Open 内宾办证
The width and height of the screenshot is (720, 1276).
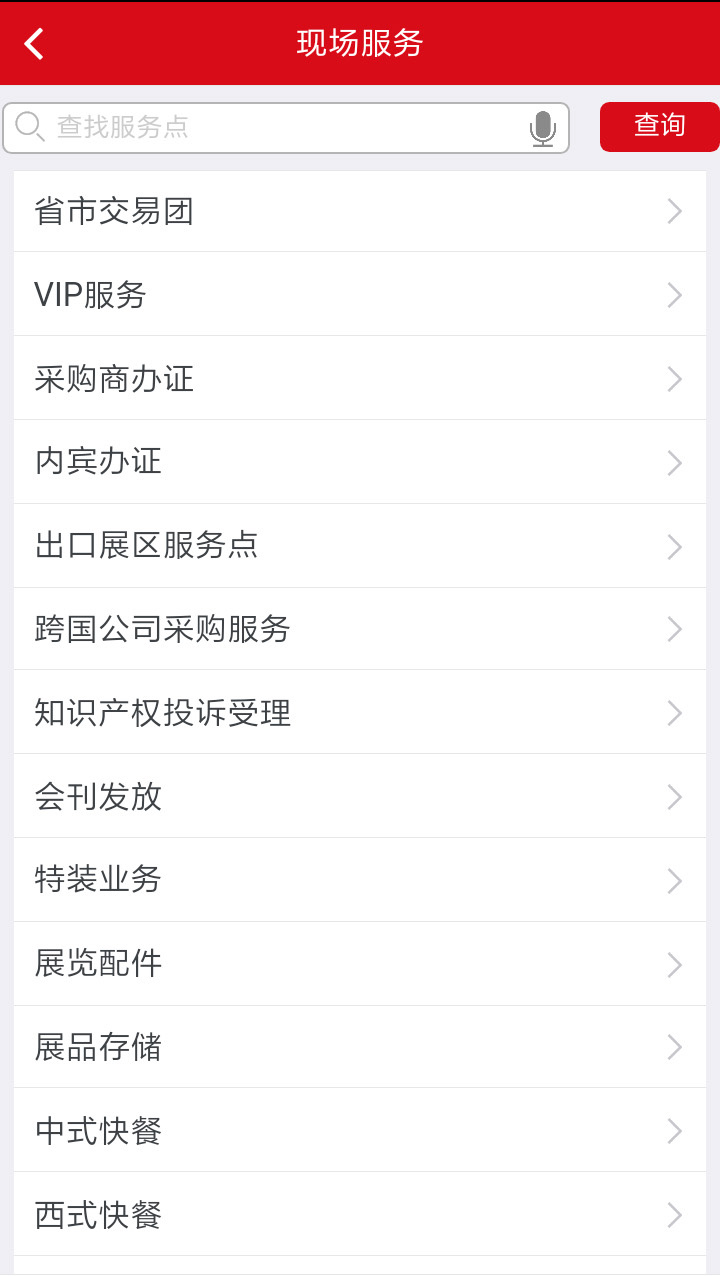coord(360,462)
